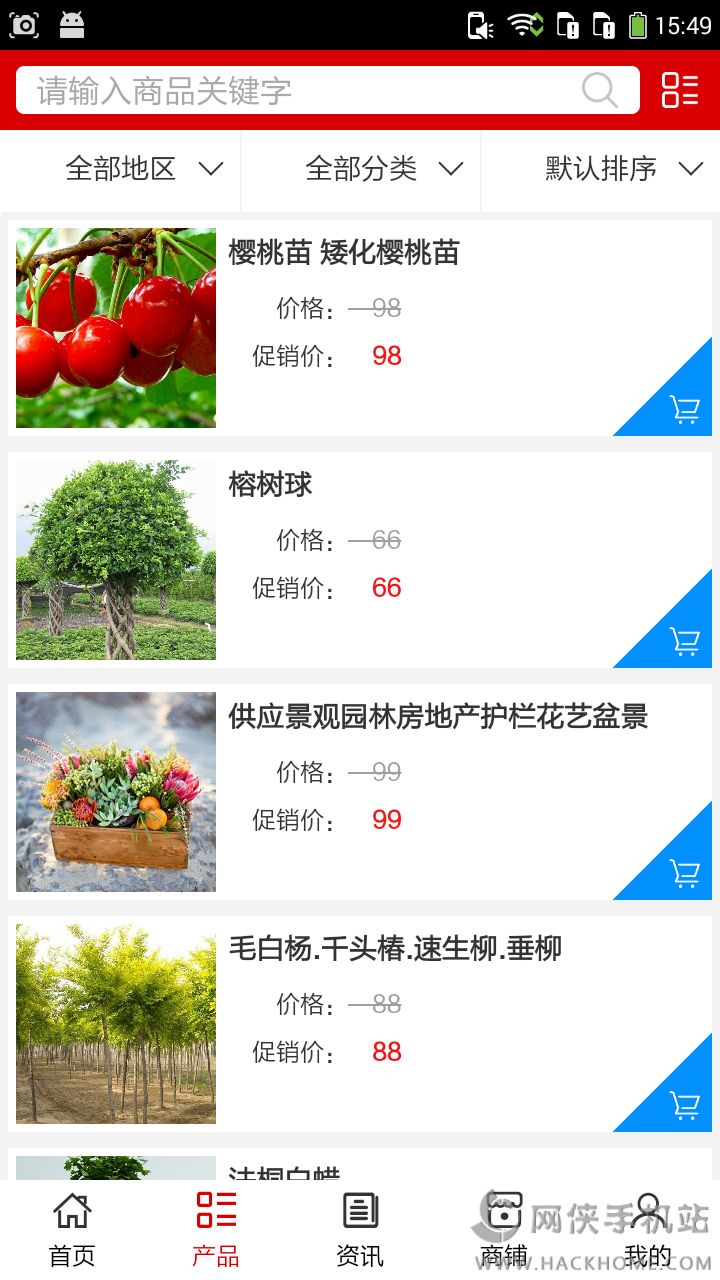
Task: Switch to the 我的 profile tab
Action: pos(648,1229)
